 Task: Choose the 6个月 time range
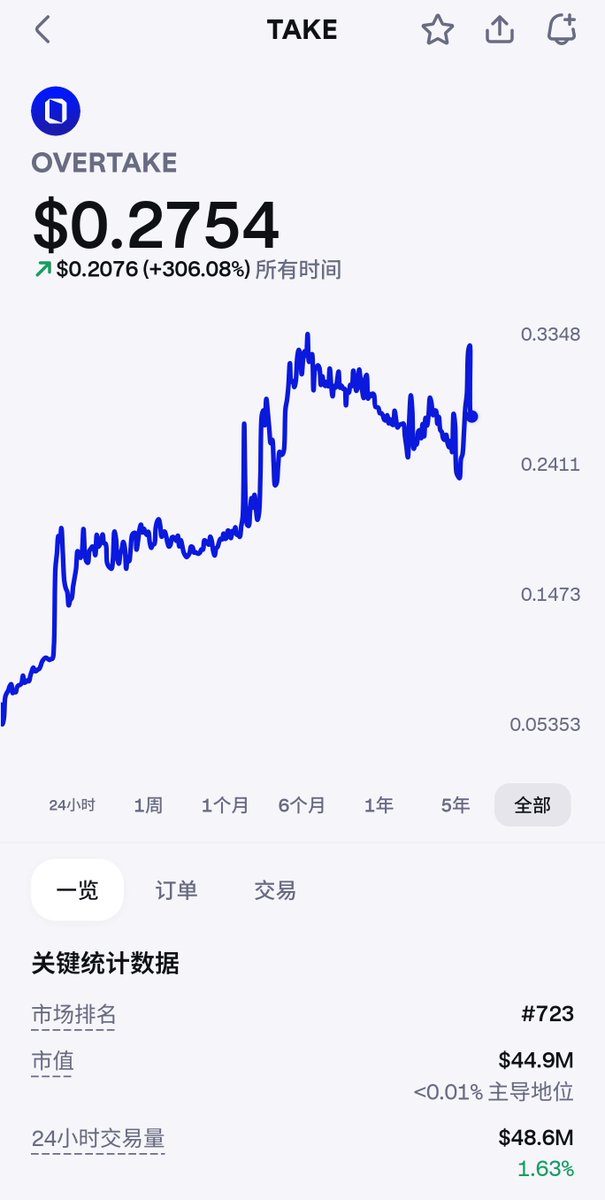(x=302, y=805)
